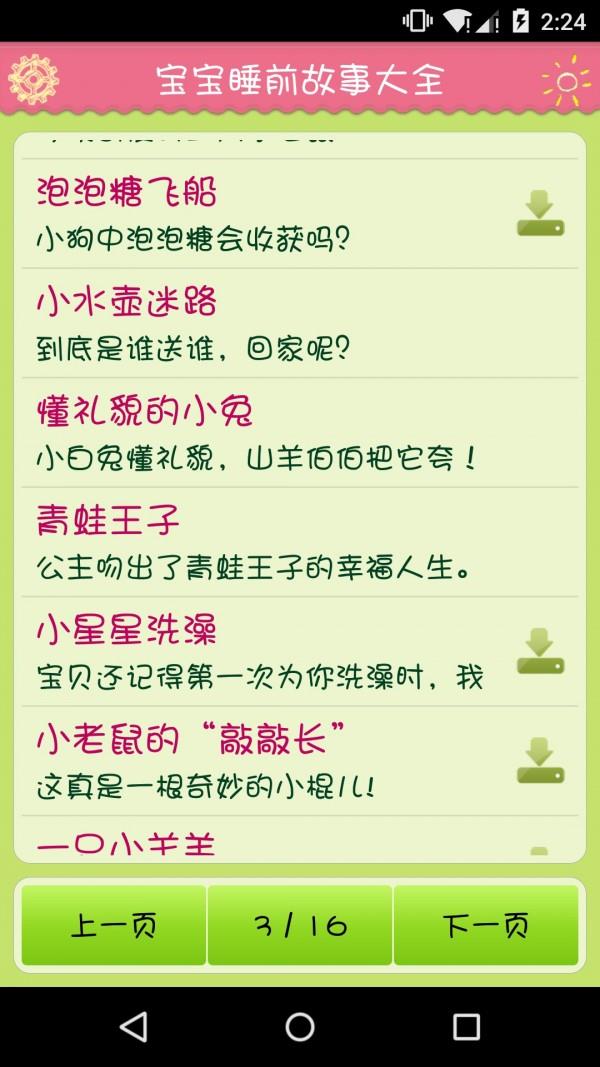
Task: Go to next page 下一页
Action: point(486,925)
